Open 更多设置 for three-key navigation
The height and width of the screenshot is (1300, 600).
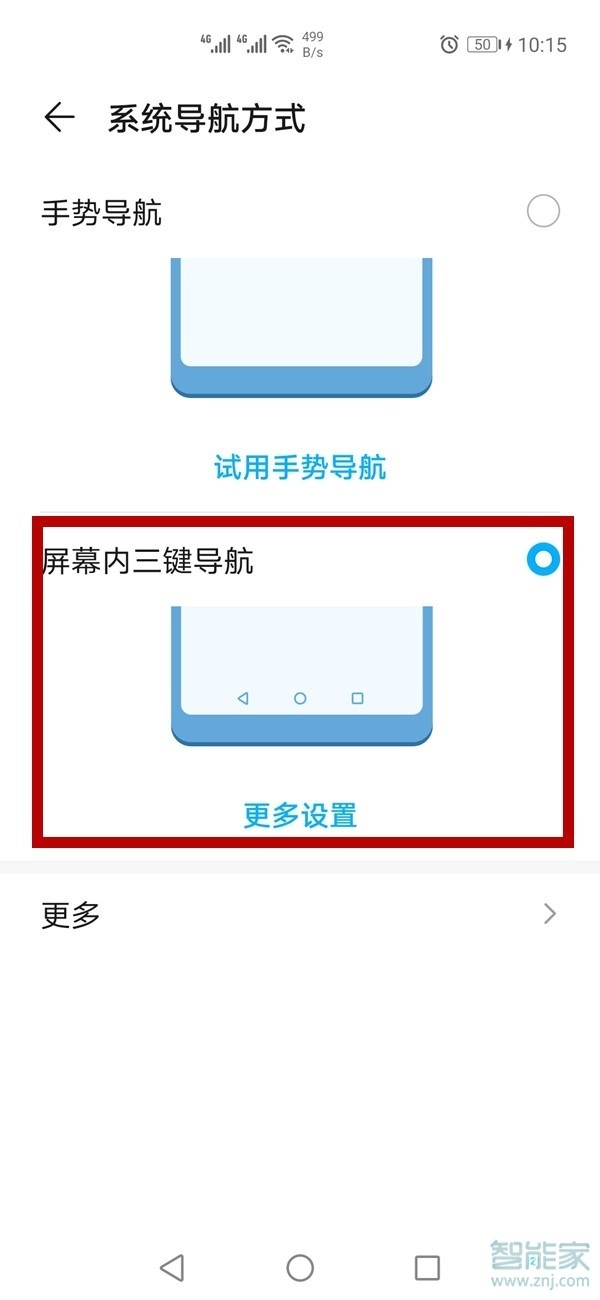point(300,815)
